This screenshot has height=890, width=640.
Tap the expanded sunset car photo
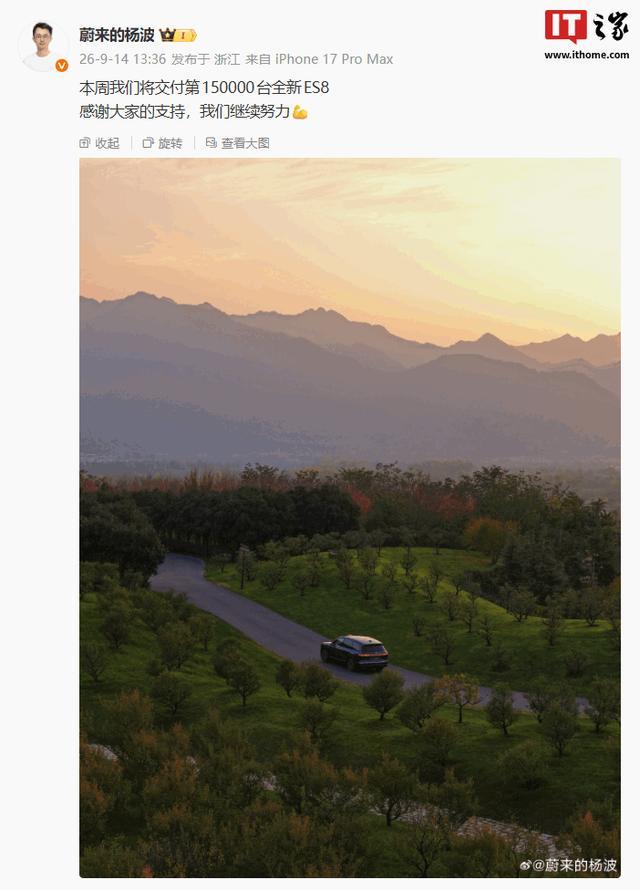[350, 517]
